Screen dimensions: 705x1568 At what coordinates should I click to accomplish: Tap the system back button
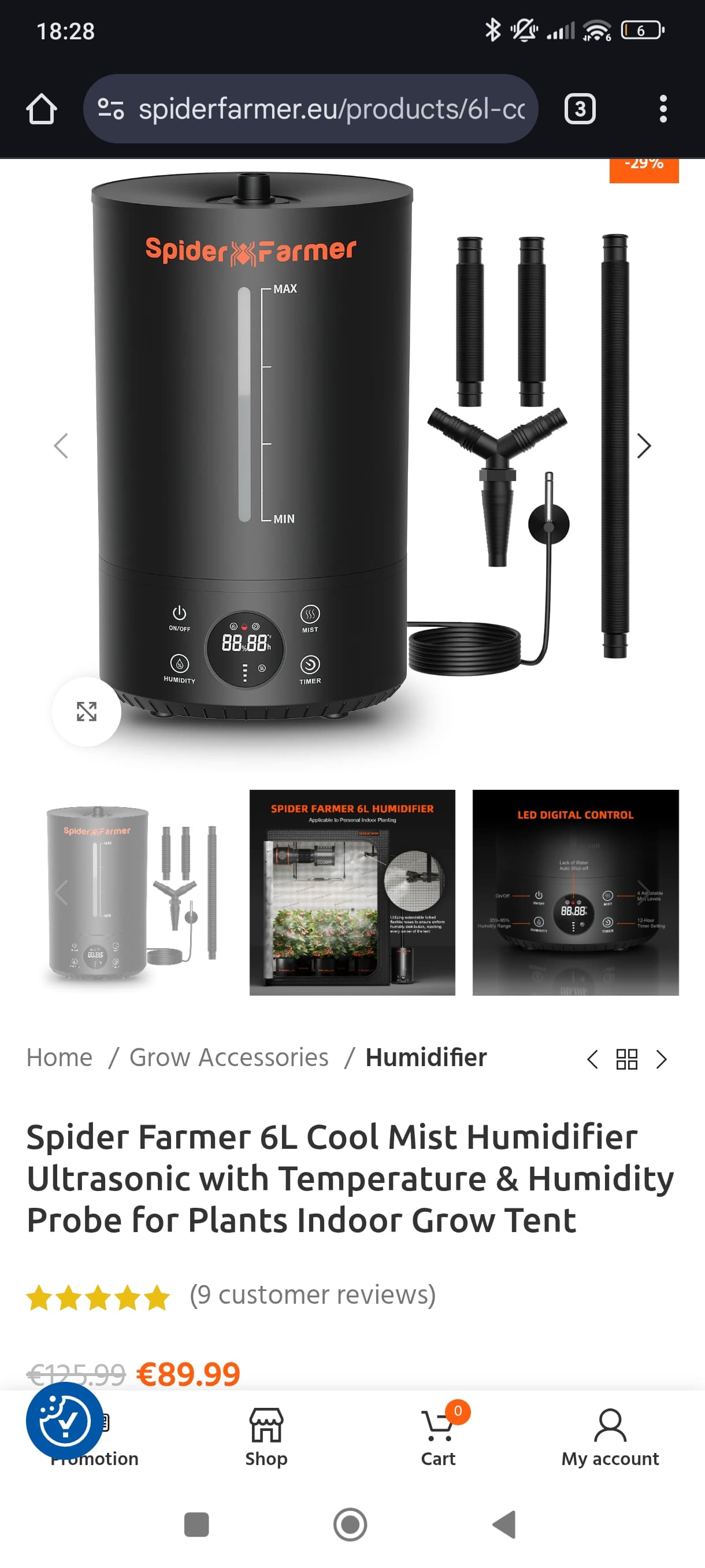(x=504, y=1524)
